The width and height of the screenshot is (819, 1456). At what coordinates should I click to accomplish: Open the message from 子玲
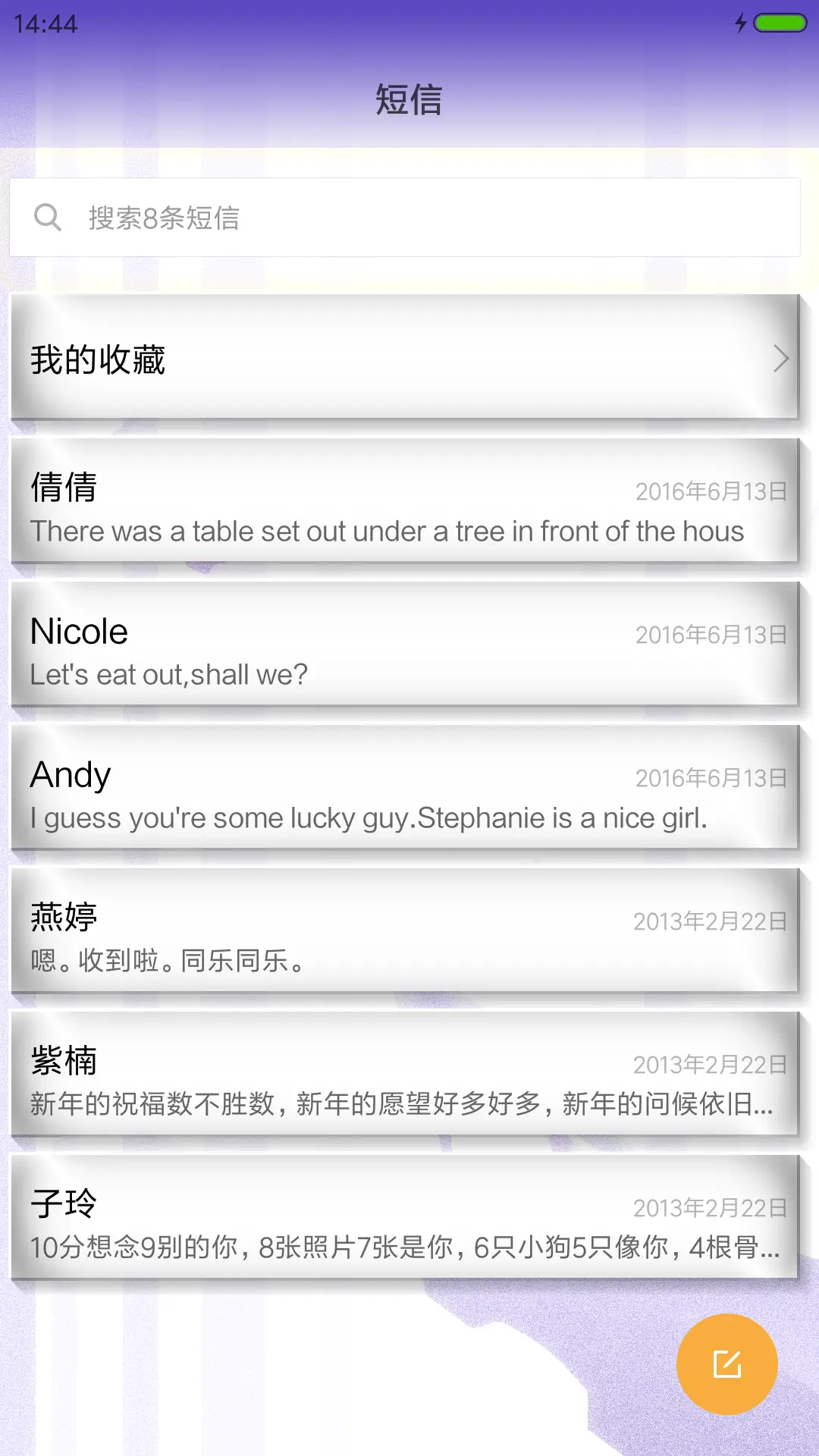(x=405, y=1219)
